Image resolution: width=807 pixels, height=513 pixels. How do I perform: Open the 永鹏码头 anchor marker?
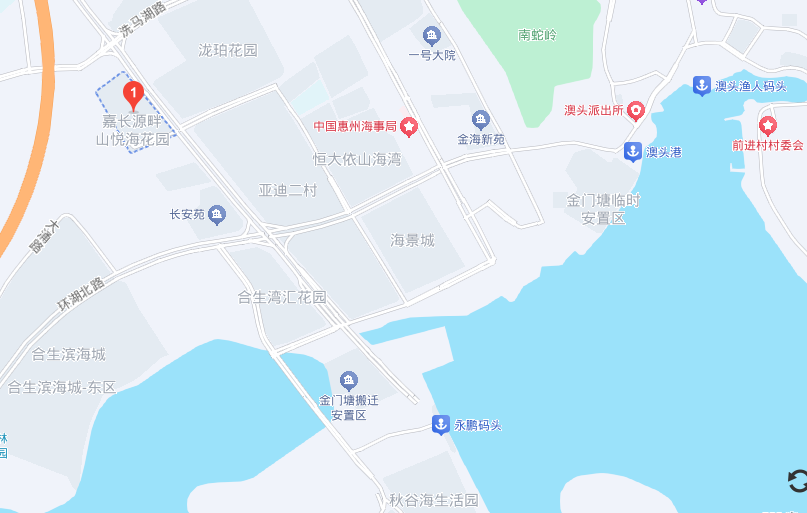click(440, 425)
